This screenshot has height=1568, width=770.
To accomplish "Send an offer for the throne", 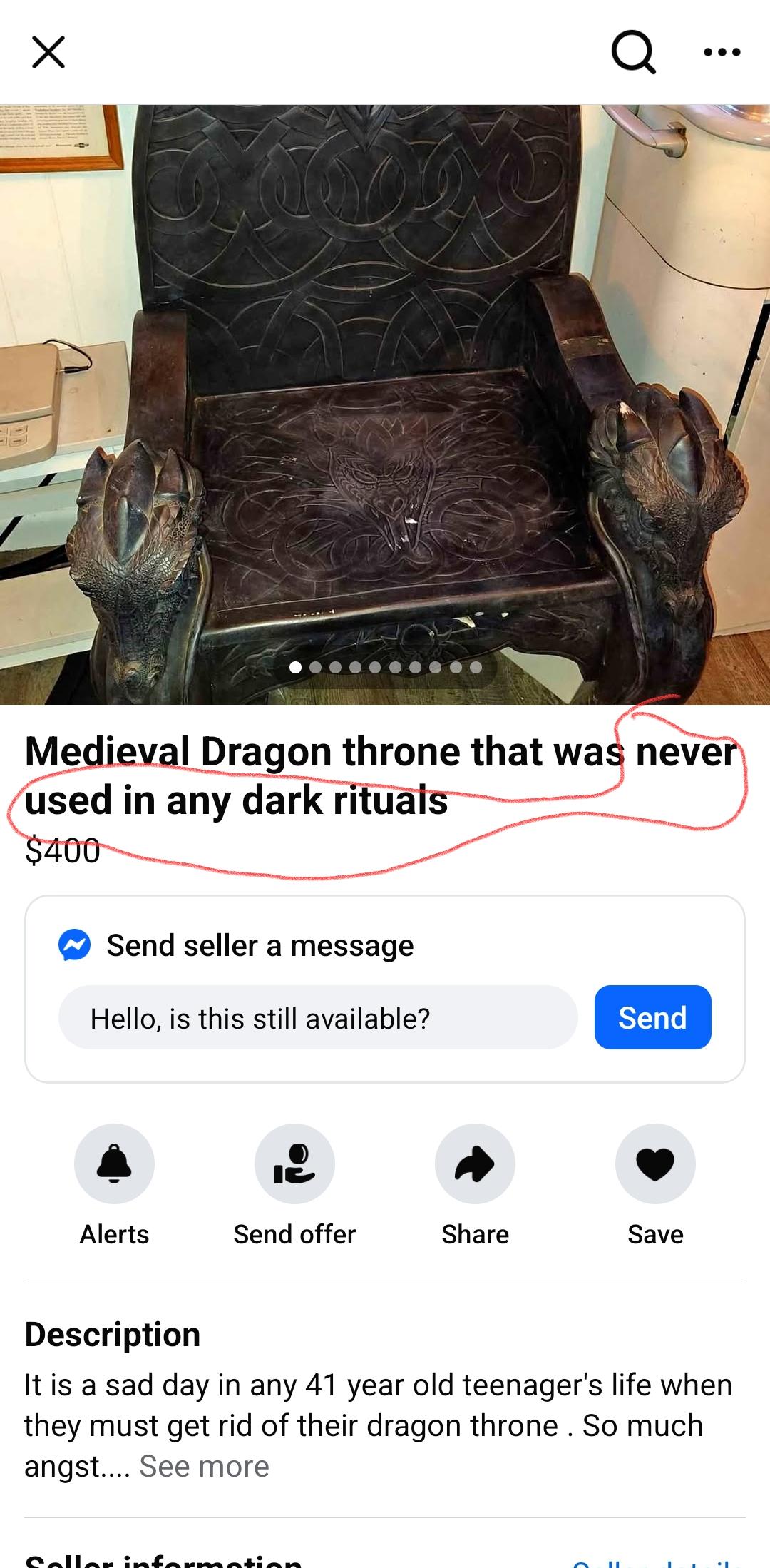I will (294, 1164).
